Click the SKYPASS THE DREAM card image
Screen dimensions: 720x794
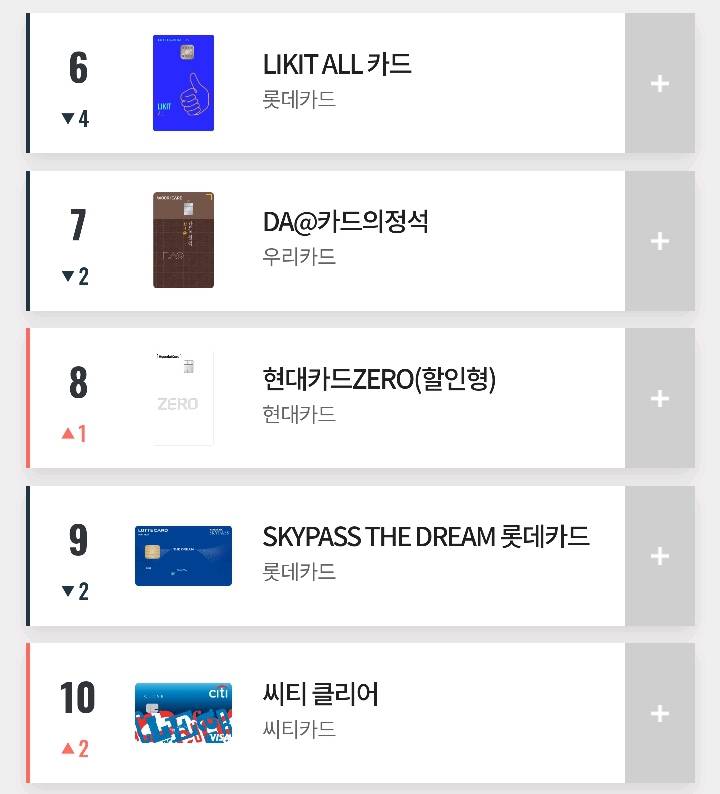click(183, 555)
